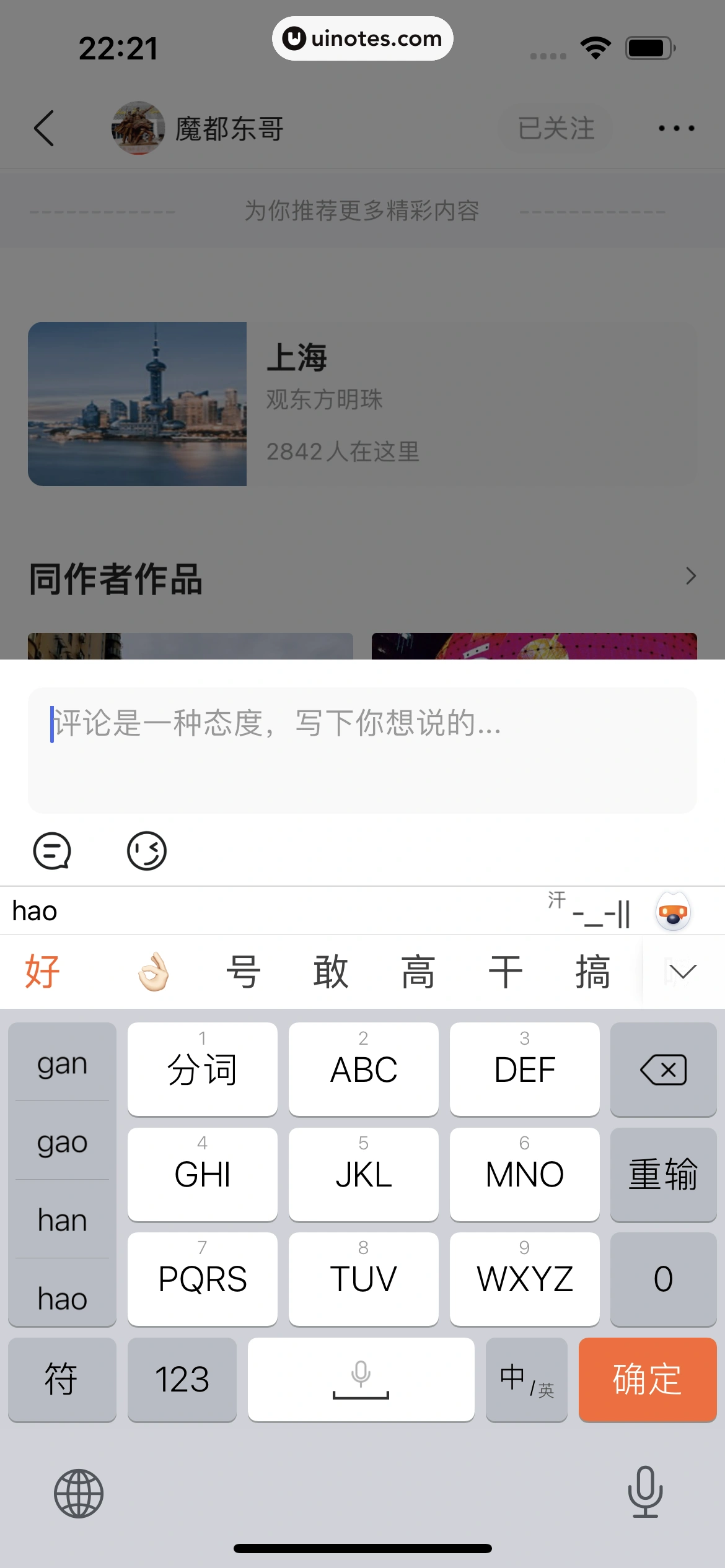Tap the back arrow at top left

[43, 128]
